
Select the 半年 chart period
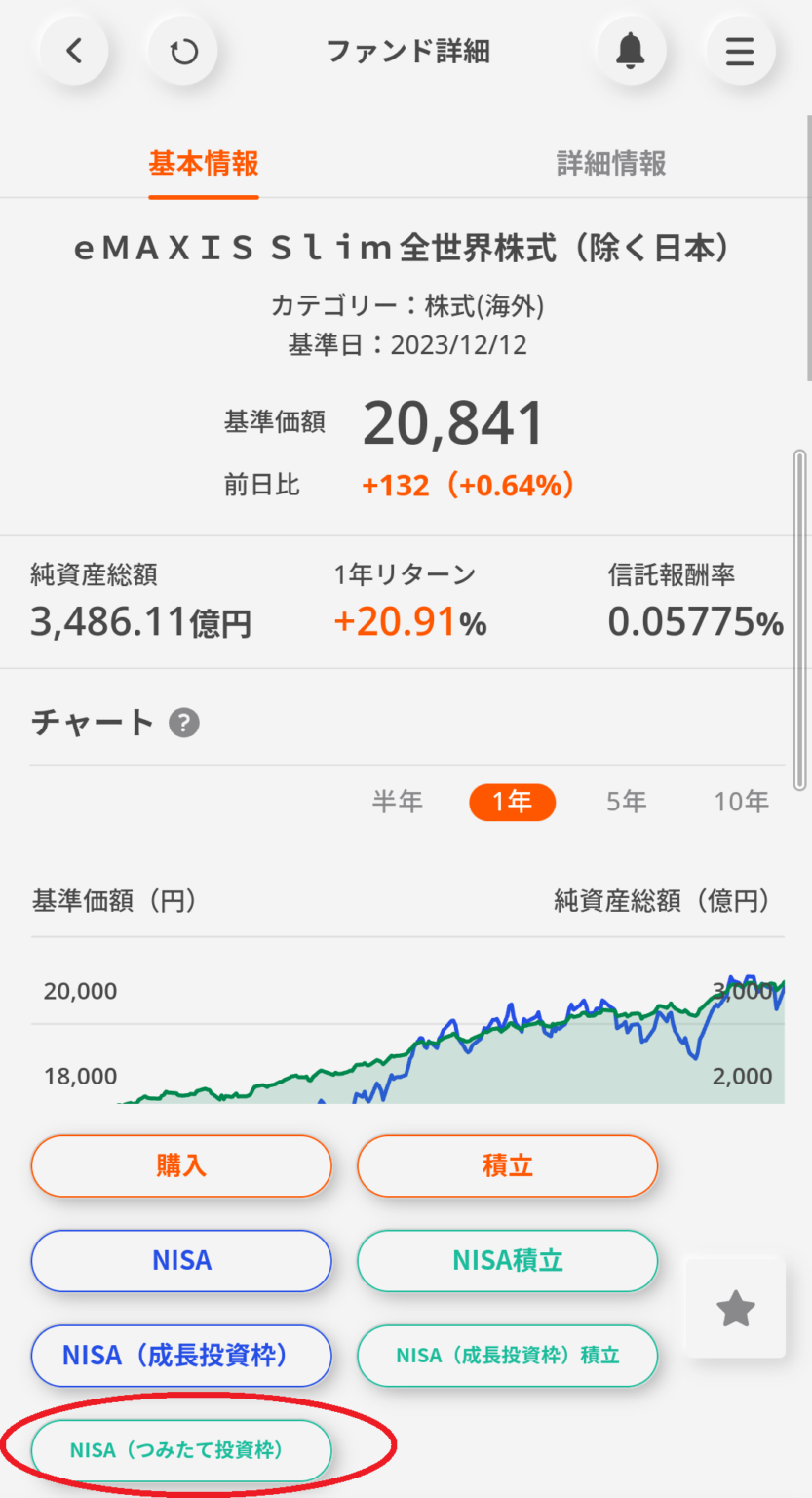coord(398,802)
